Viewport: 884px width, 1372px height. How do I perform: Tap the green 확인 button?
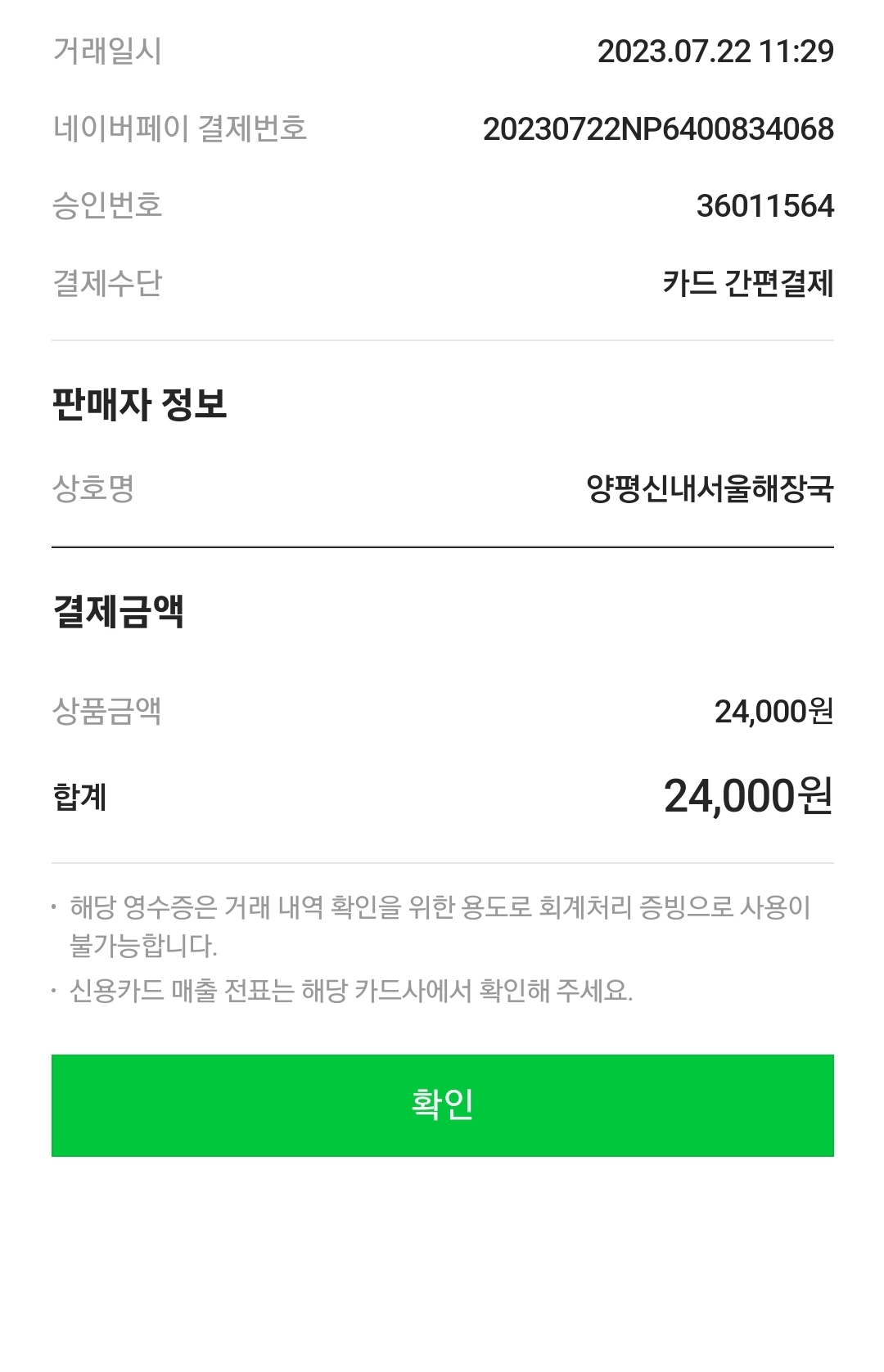click(442, 1104)
